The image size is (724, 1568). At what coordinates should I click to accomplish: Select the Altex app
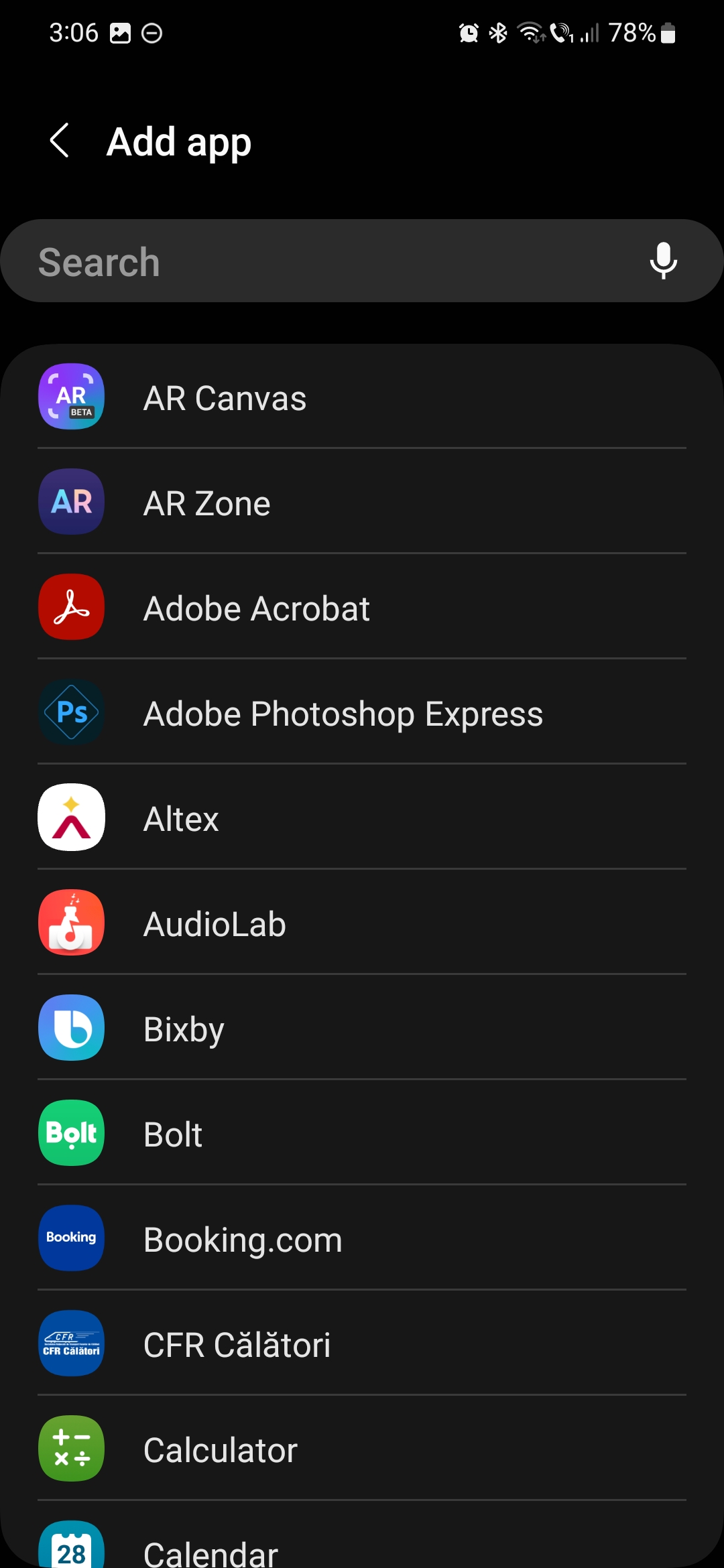click(362, 818)
